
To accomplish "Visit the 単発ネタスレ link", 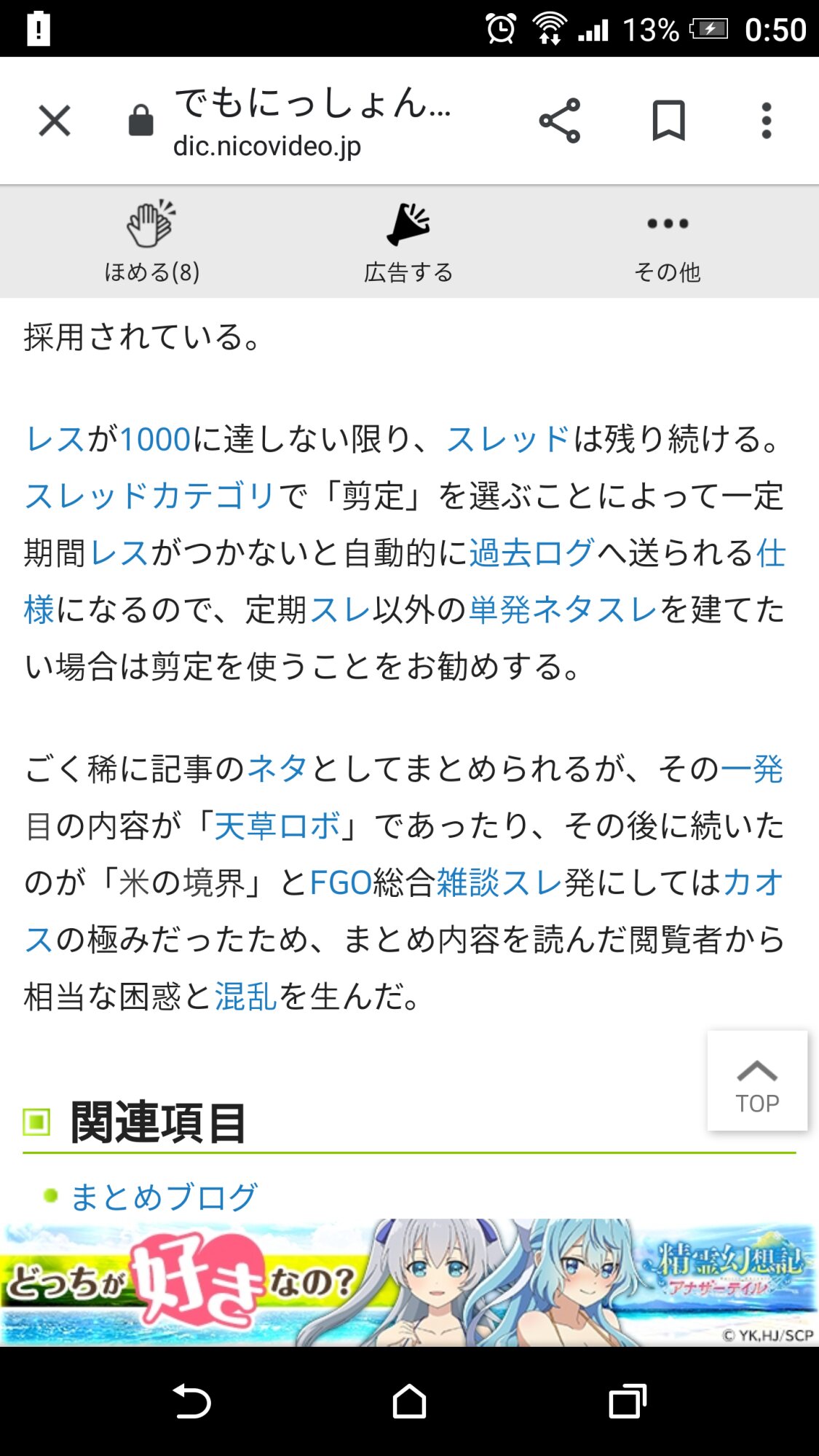I will [563, 610].
